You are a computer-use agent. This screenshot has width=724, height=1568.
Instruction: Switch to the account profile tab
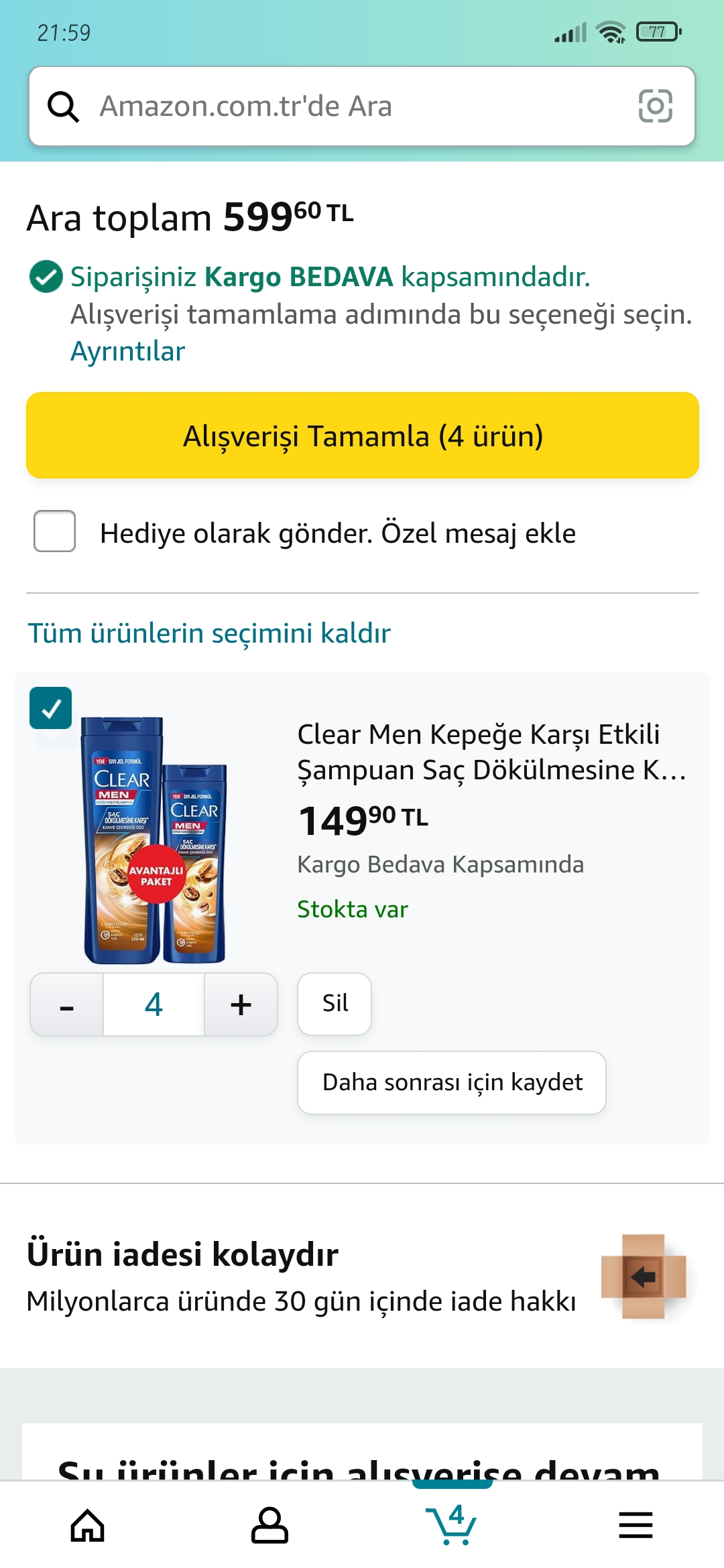click(269, 1526)
